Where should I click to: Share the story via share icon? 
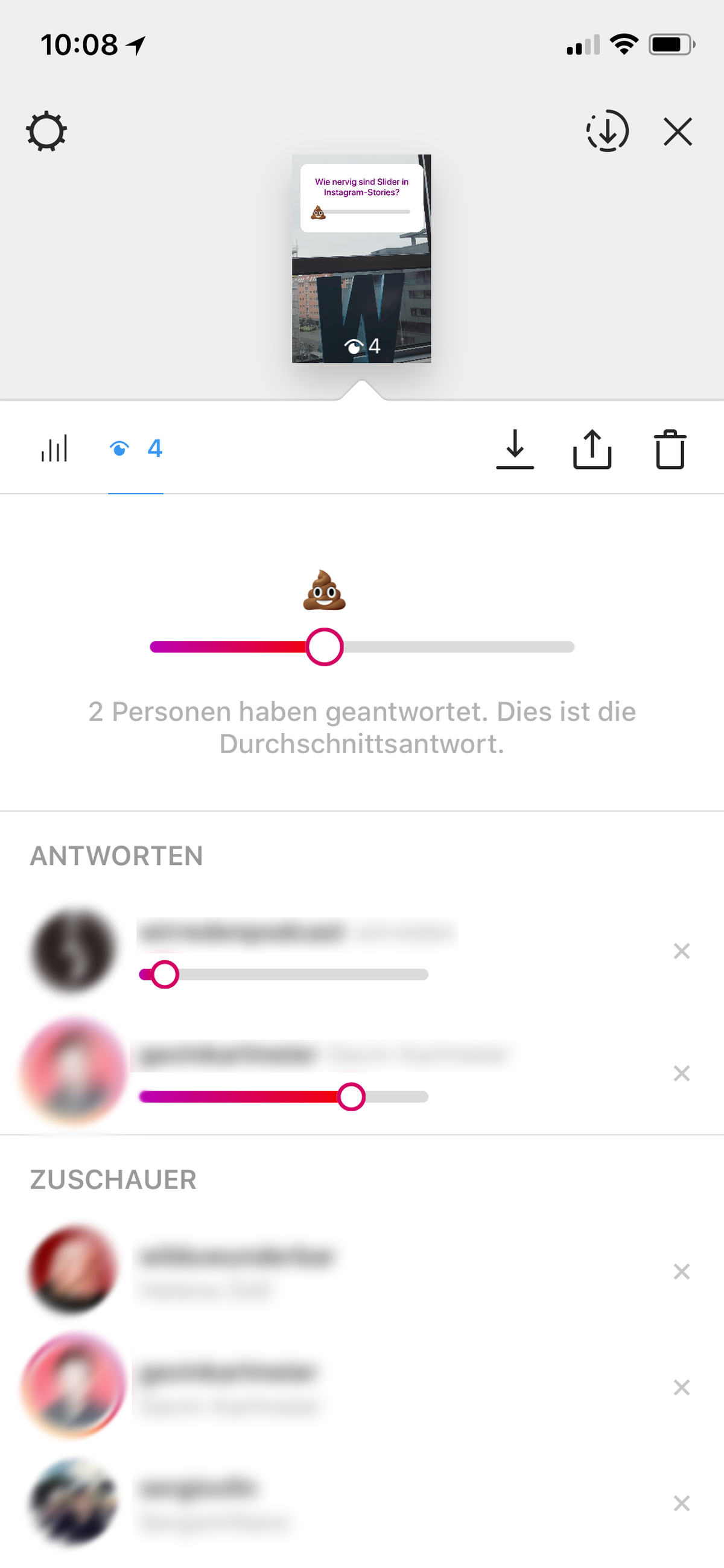tap(592, 449)
